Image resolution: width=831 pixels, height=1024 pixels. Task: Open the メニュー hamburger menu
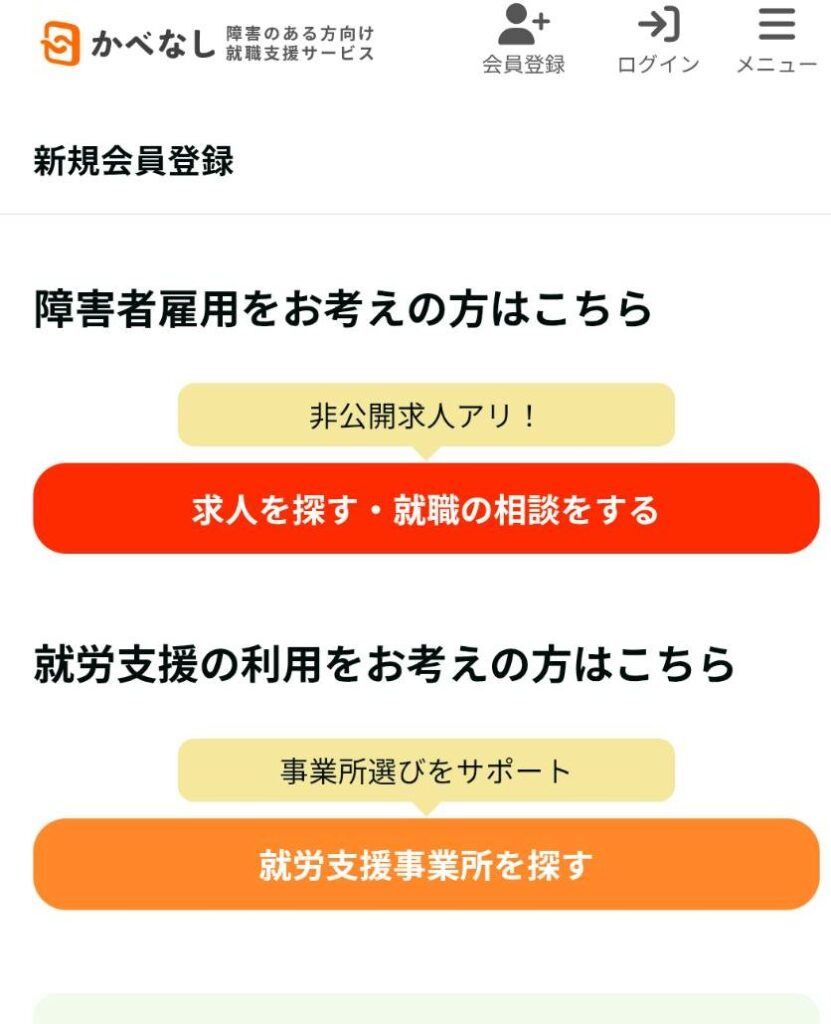click(777, 40)
